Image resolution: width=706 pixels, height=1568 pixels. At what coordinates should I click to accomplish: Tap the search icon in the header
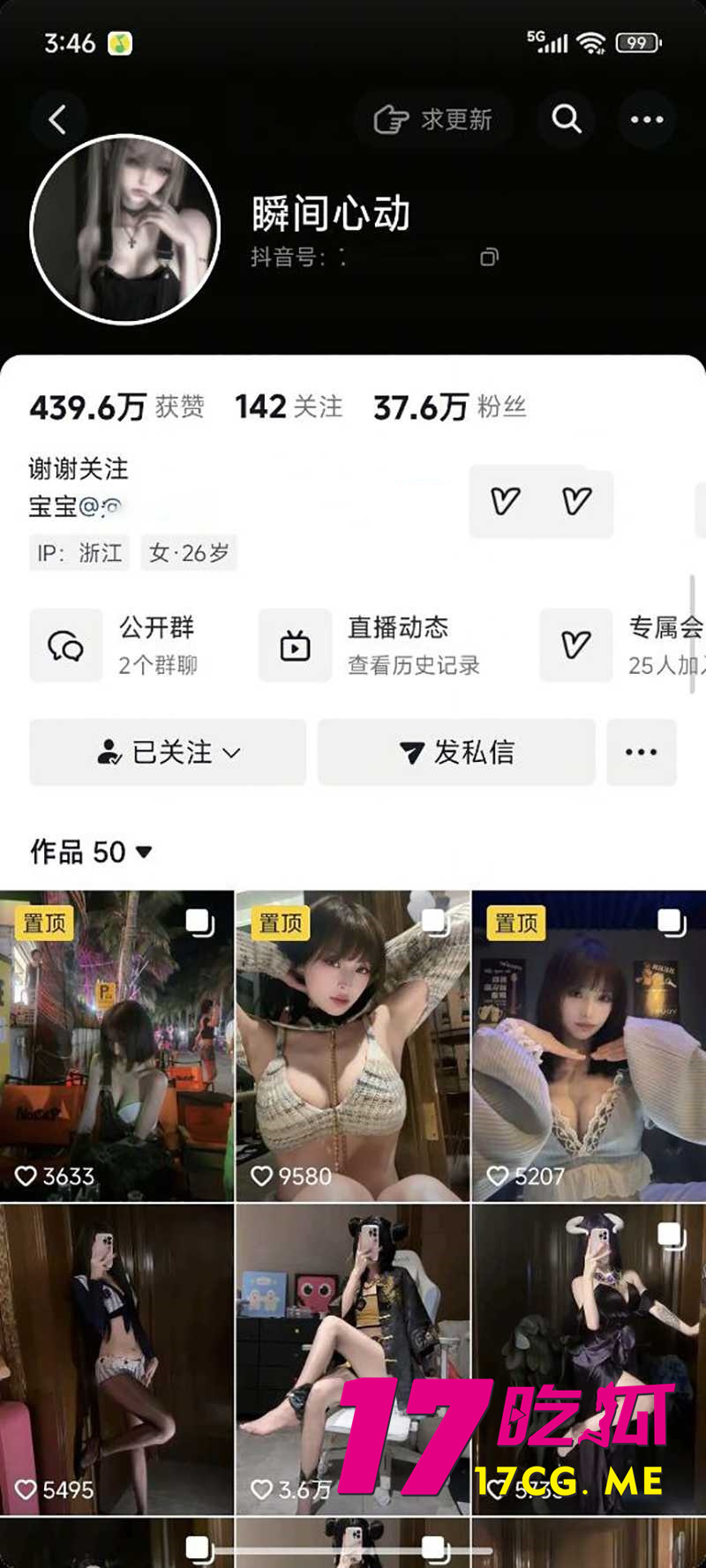[x=565, y=119]
